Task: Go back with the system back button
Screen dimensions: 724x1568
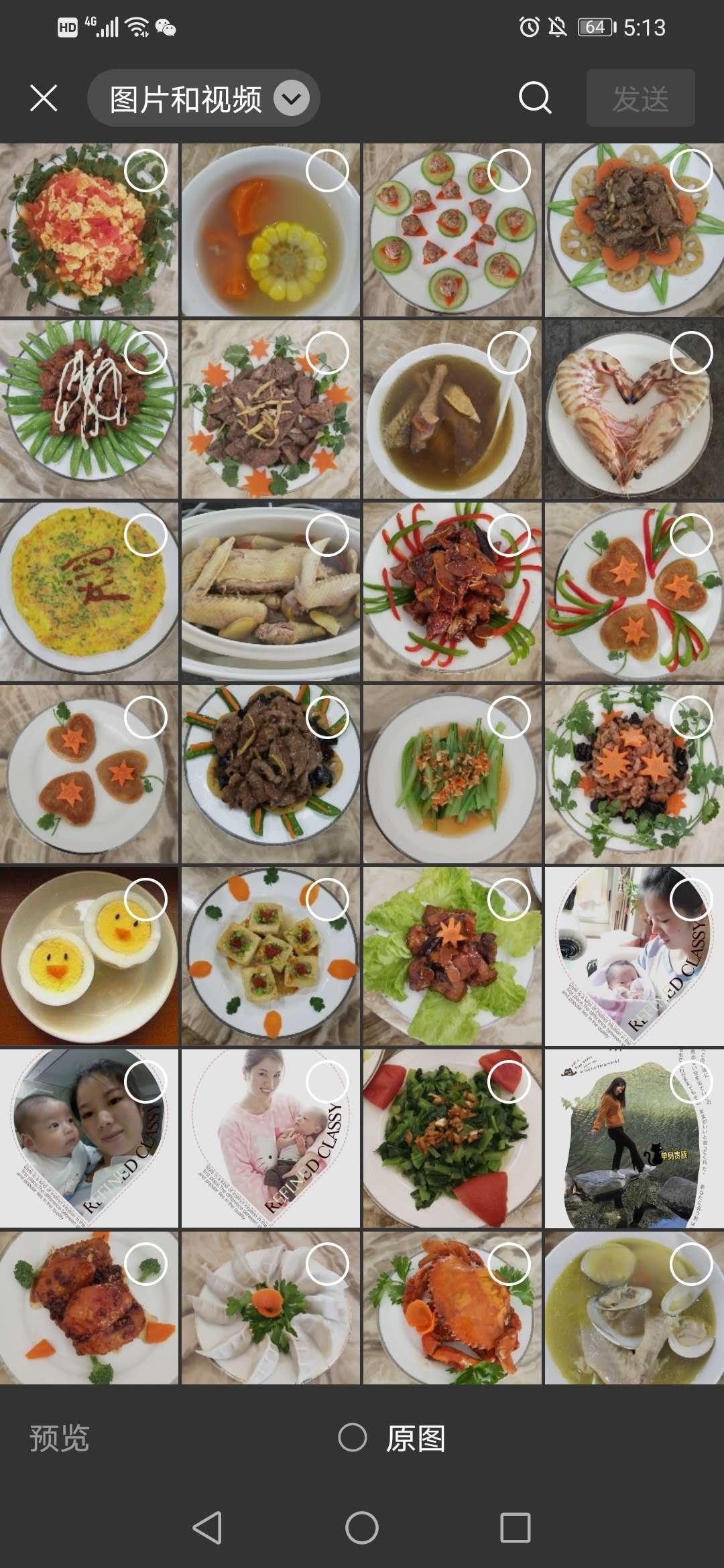Action: pyautogui.click(x=207, y=1528)
